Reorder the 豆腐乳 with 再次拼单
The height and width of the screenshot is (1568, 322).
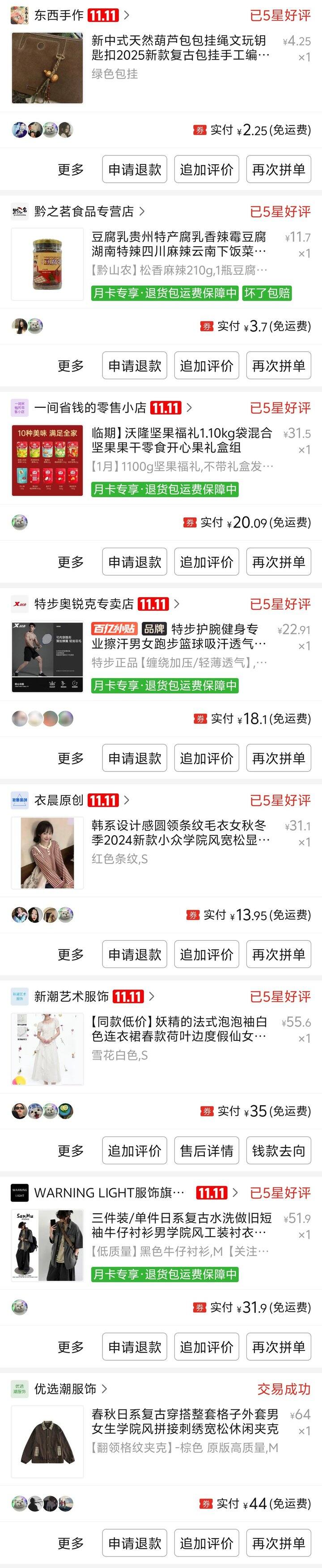pos(279,365)
